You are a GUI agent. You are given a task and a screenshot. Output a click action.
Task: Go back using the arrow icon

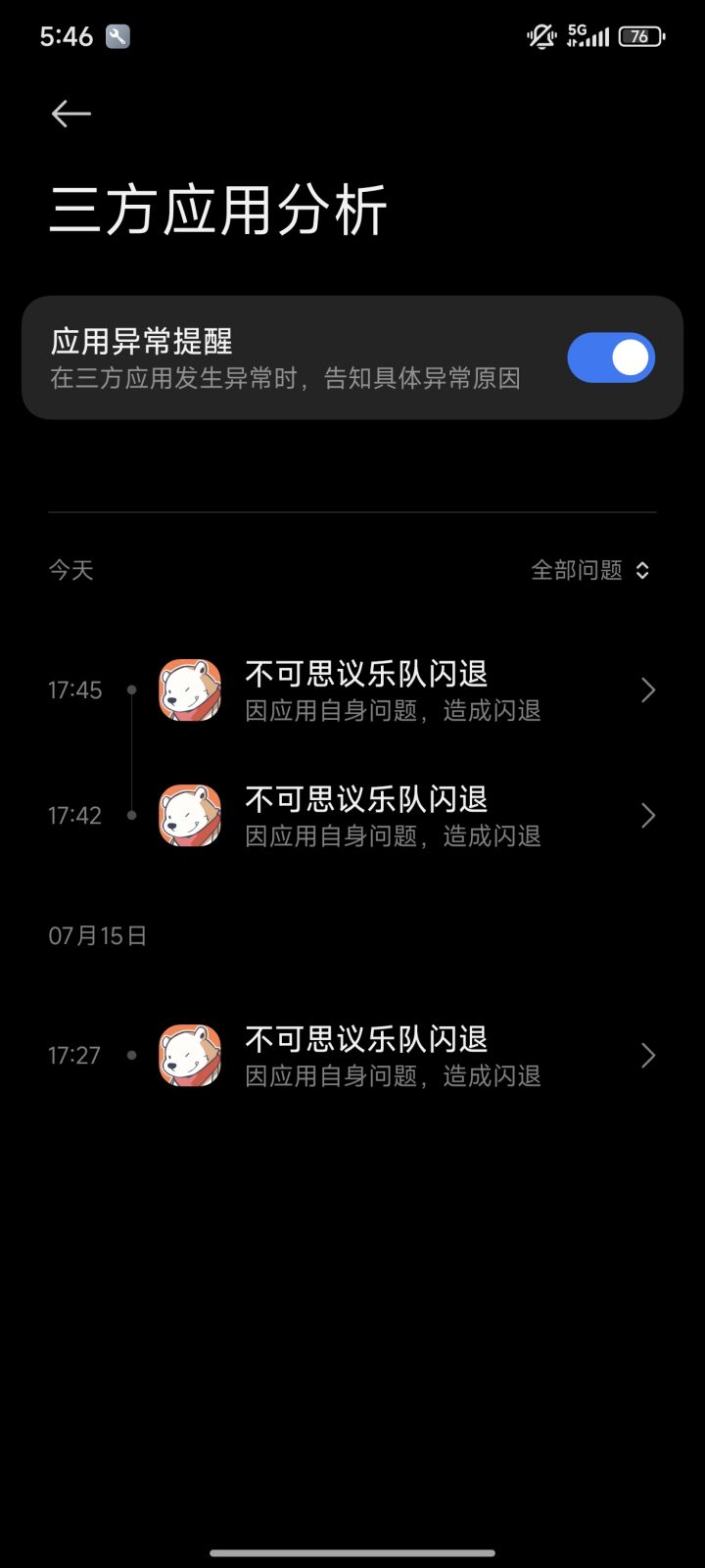70,114
